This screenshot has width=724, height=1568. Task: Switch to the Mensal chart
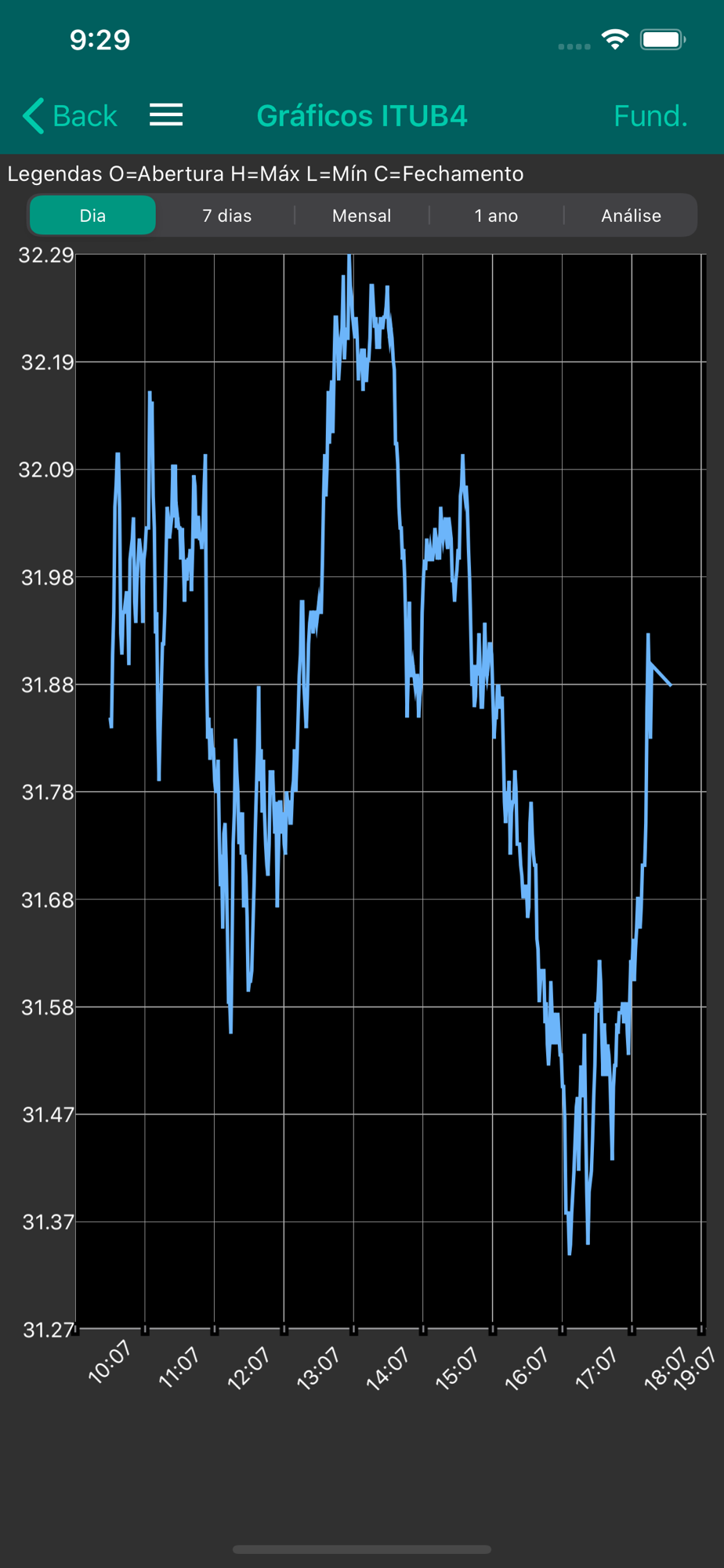(x=362, y=216)
